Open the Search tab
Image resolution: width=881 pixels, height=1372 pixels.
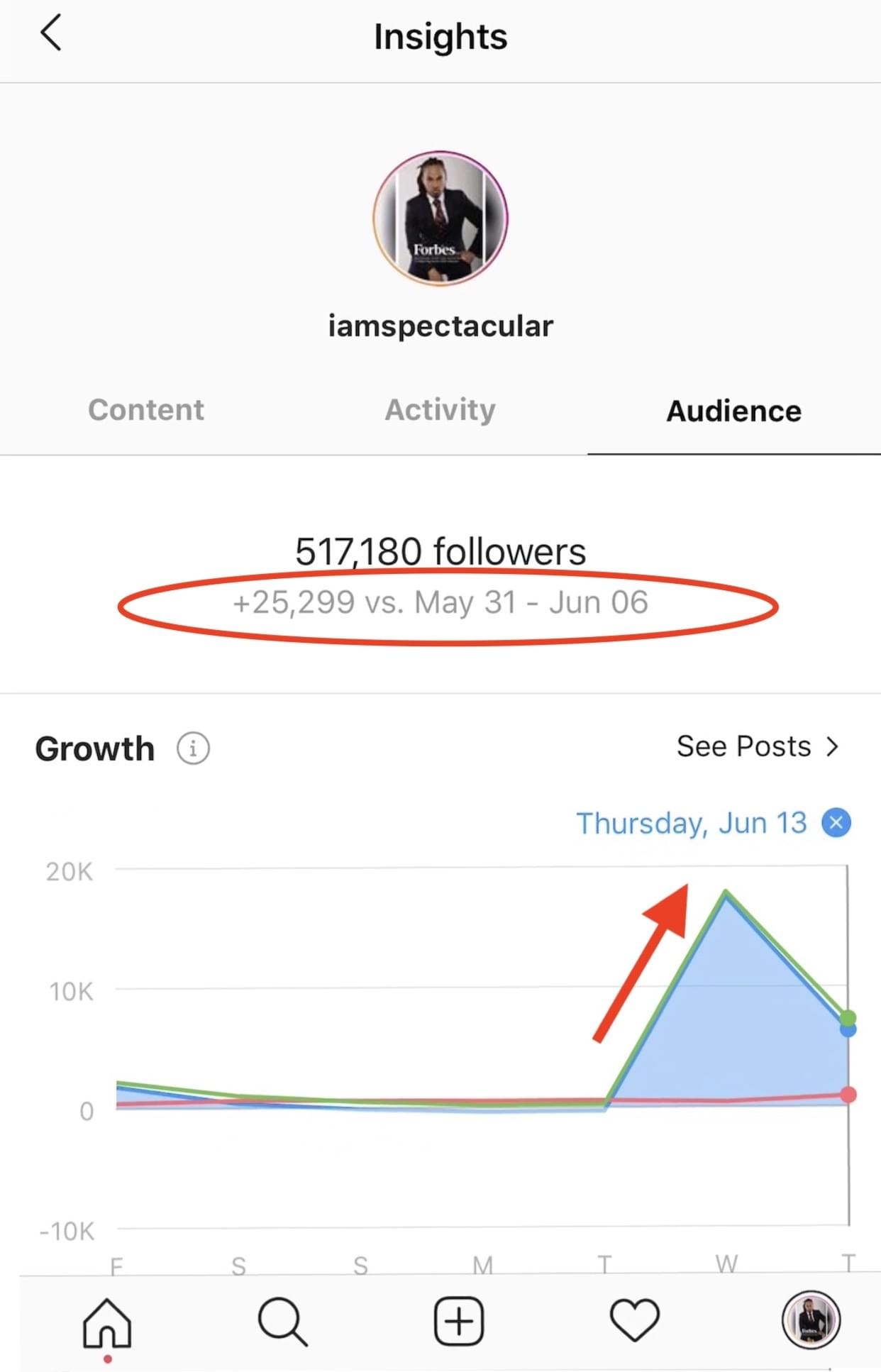click(x=282, y=1322)
